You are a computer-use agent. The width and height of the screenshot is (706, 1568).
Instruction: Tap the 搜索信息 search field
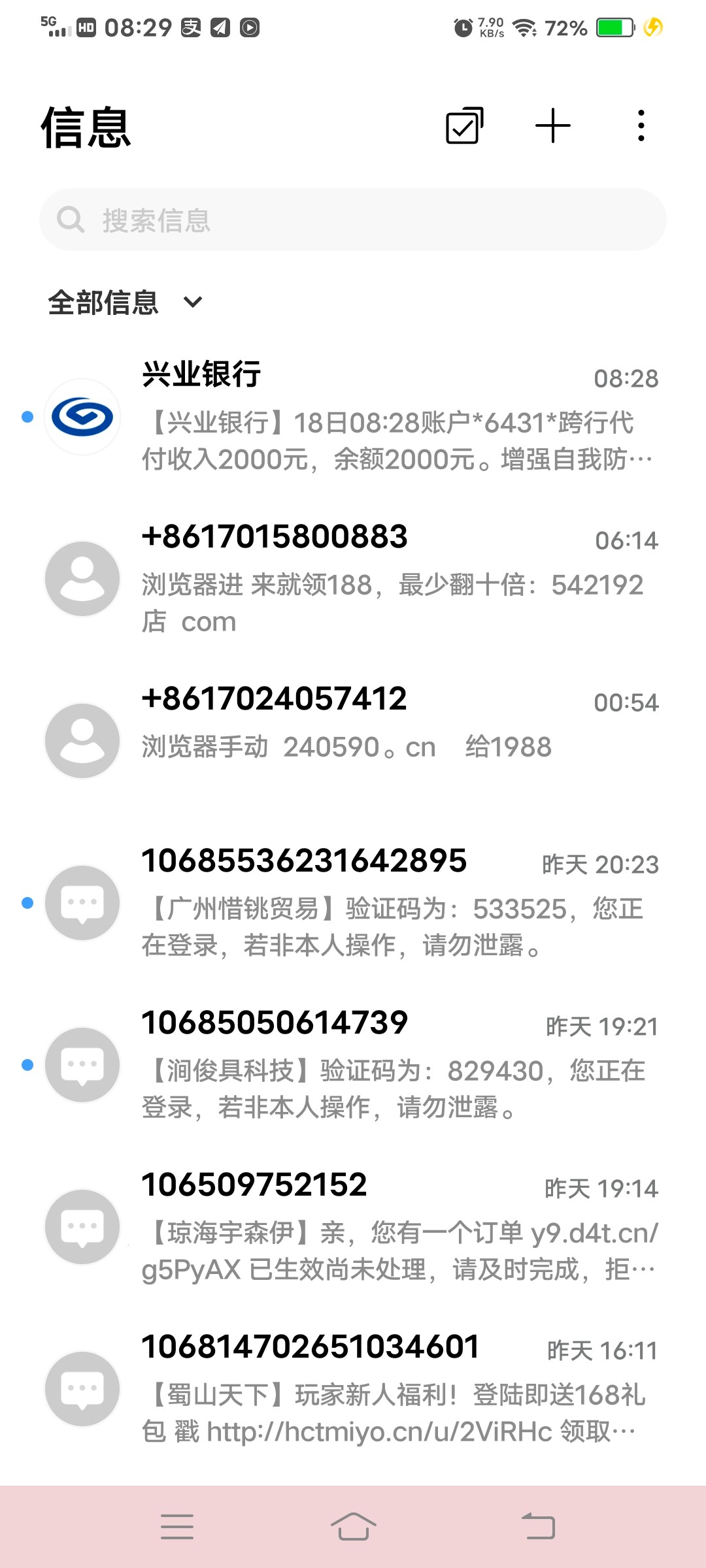353,220
